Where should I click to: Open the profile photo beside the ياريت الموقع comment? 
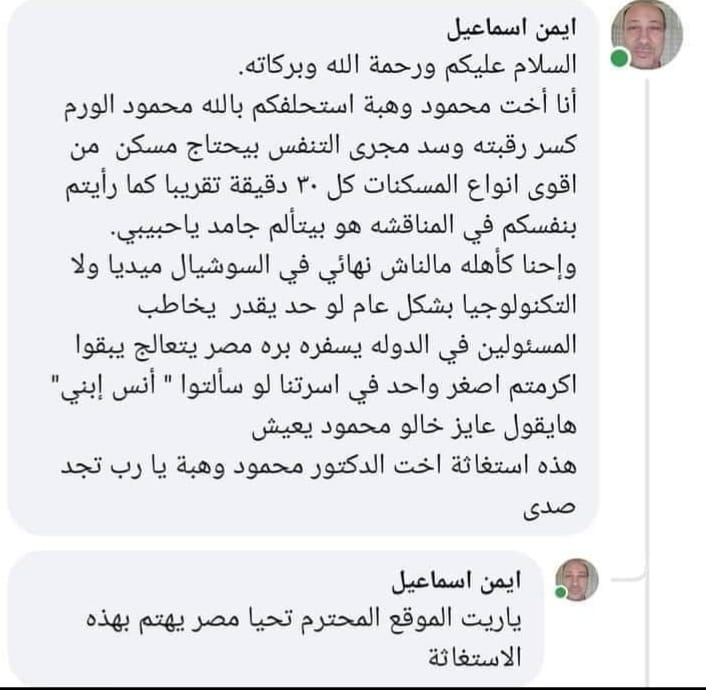[x=577, y=579]
